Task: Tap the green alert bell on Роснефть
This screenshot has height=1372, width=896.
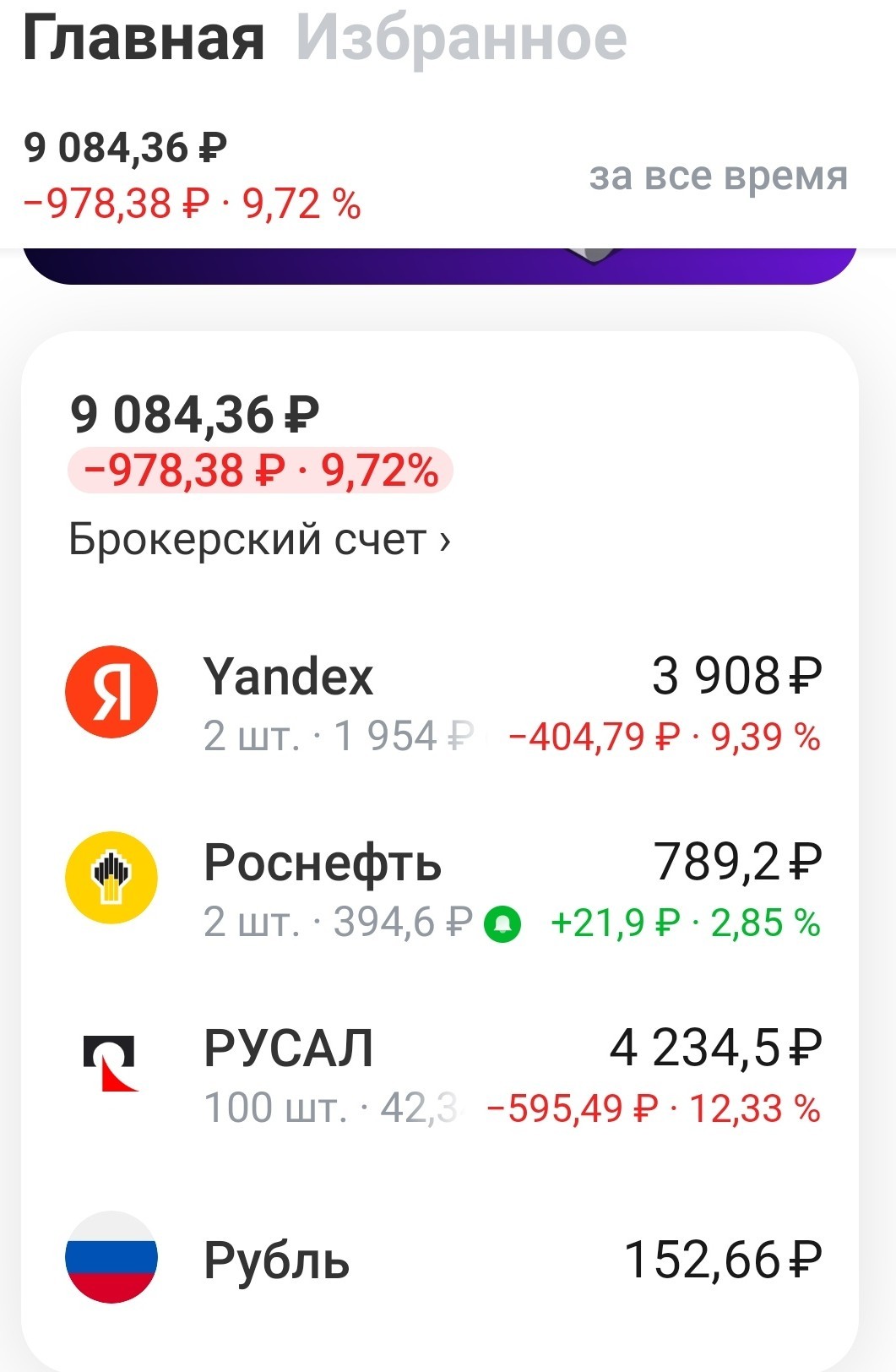Action: click(x=502, y=923)
